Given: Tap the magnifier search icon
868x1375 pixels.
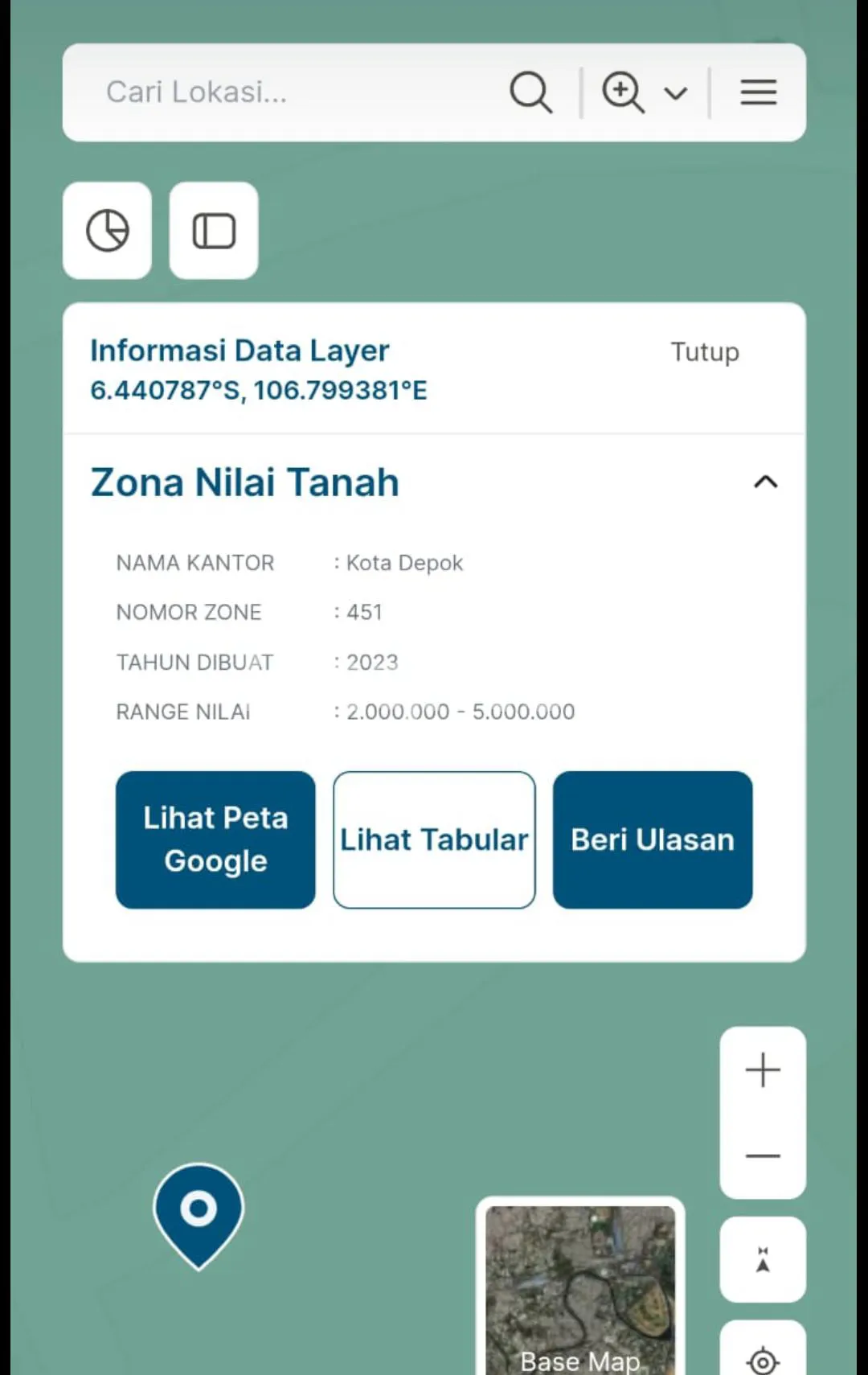Looking at the screenshot, I should click(530, 92).
